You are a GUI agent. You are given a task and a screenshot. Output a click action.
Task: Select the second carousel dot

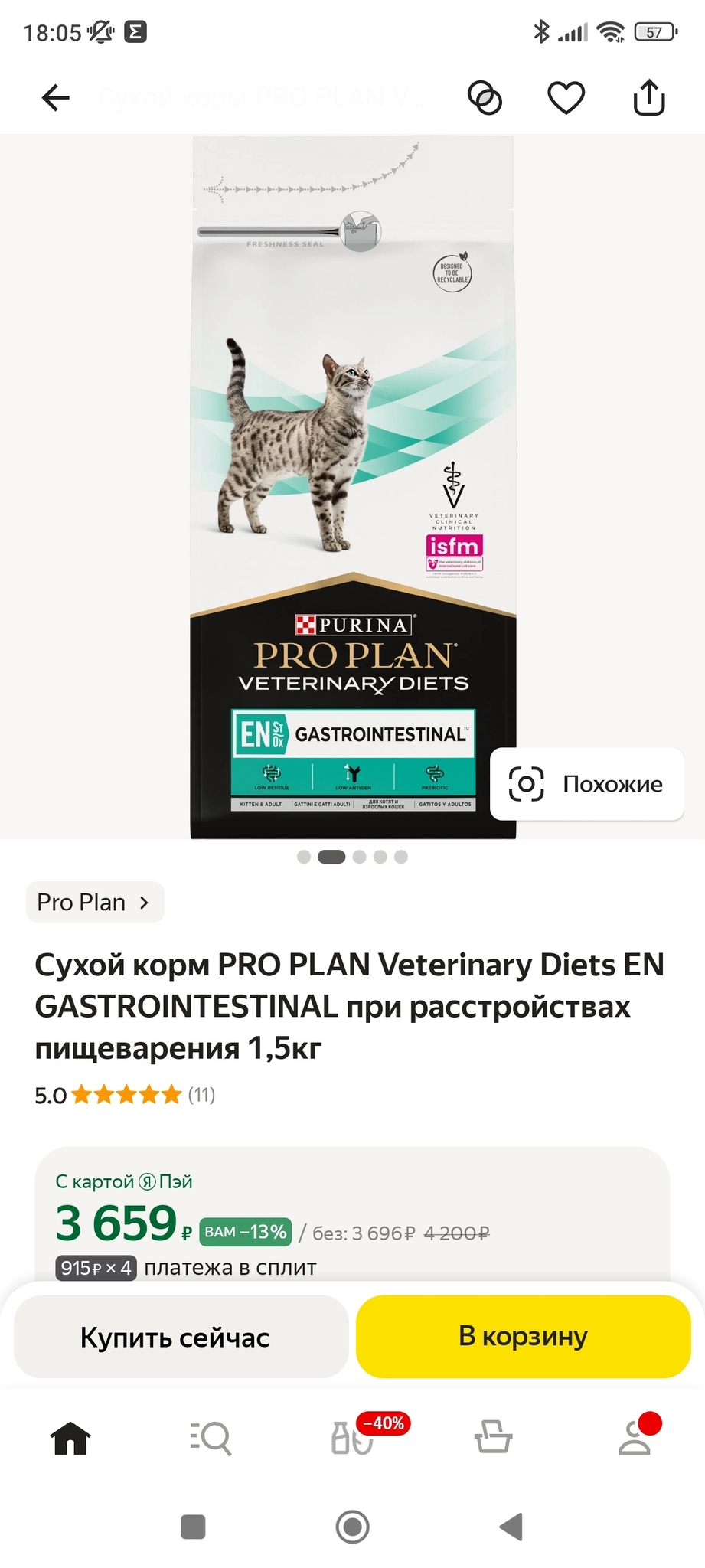[332, 857]
